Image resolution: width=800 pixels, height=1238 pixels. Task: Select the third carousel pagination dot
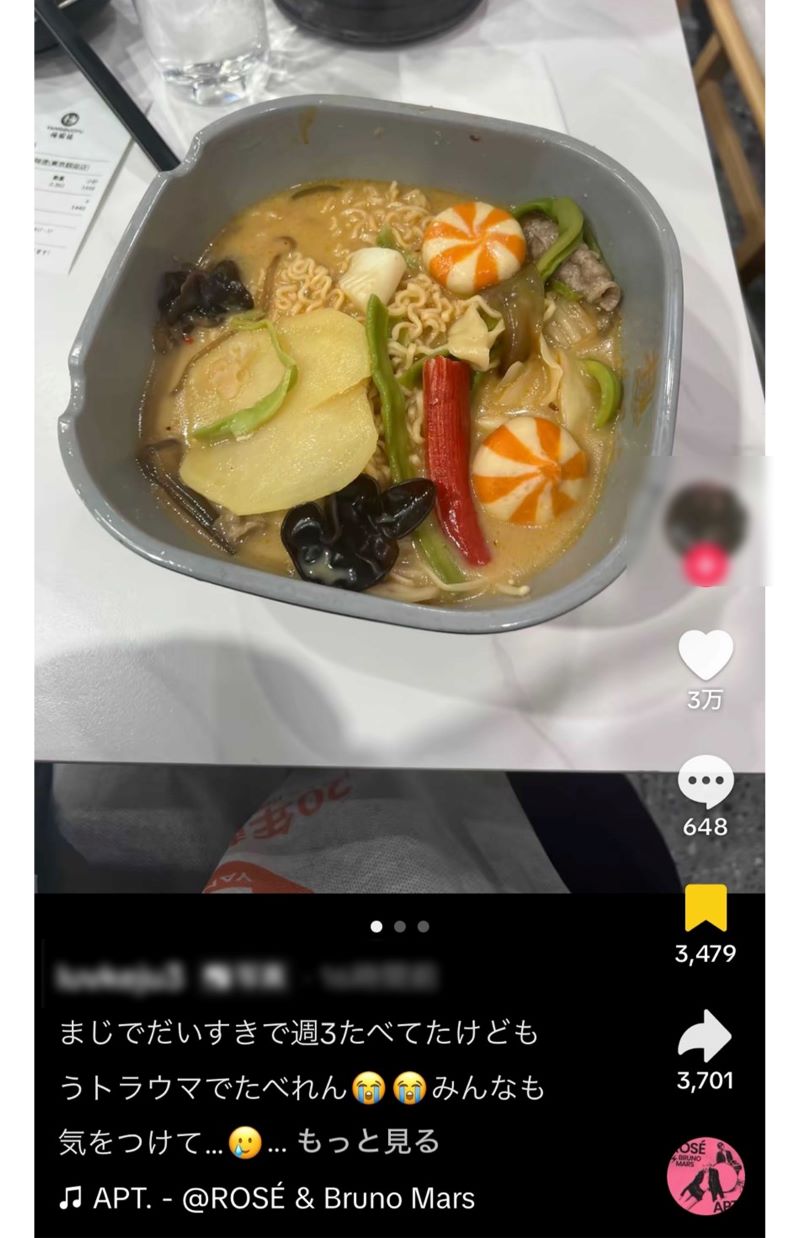tap(421, 926)
